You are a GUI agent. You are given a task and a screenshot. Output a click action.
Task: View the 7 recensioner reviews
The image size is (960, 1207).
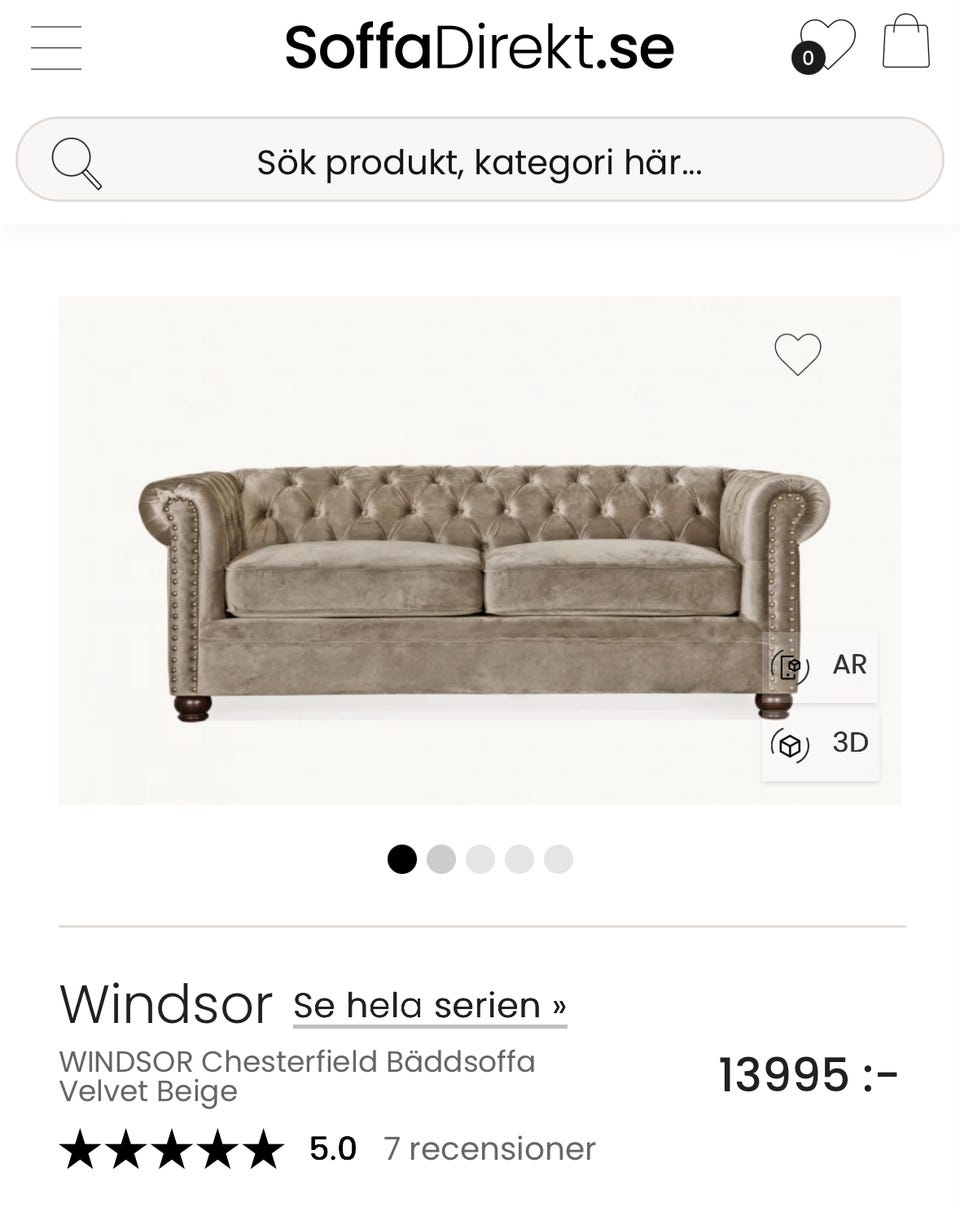[x=487, y=1149]
